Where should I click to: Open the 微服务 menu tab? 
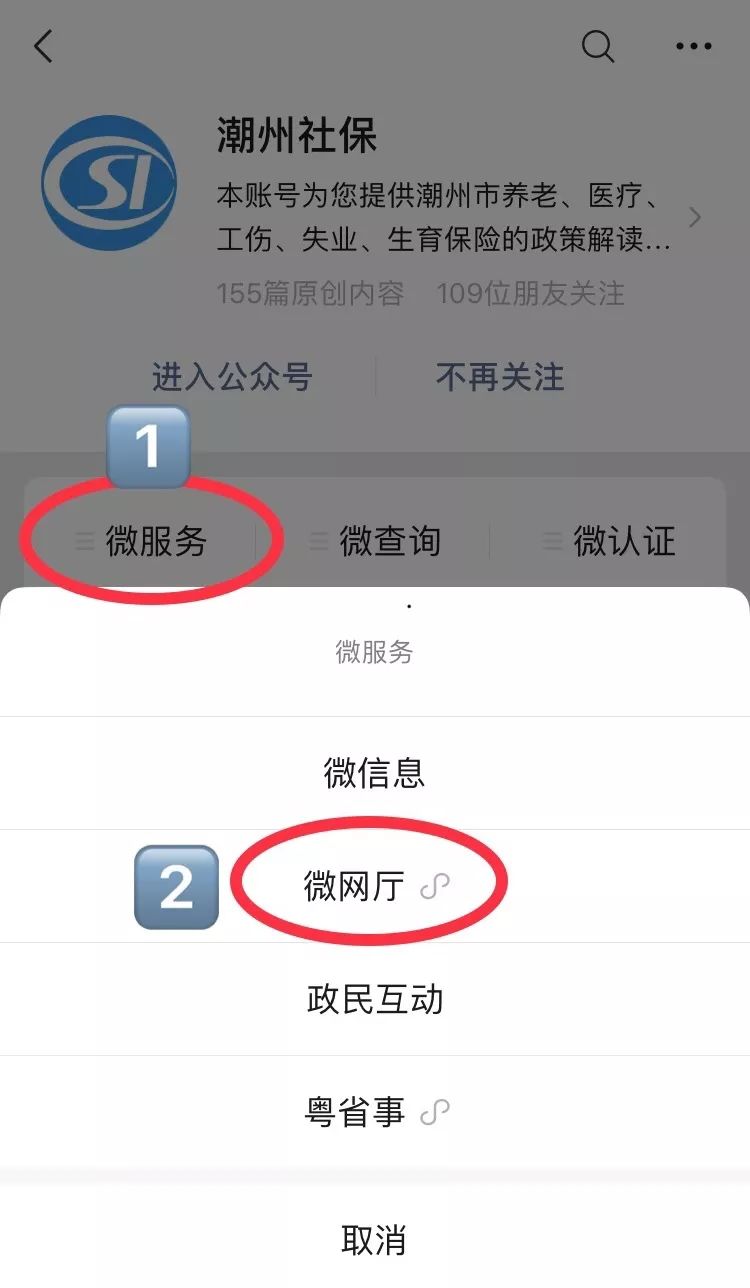pyautogui.click(x=142, y=541)
